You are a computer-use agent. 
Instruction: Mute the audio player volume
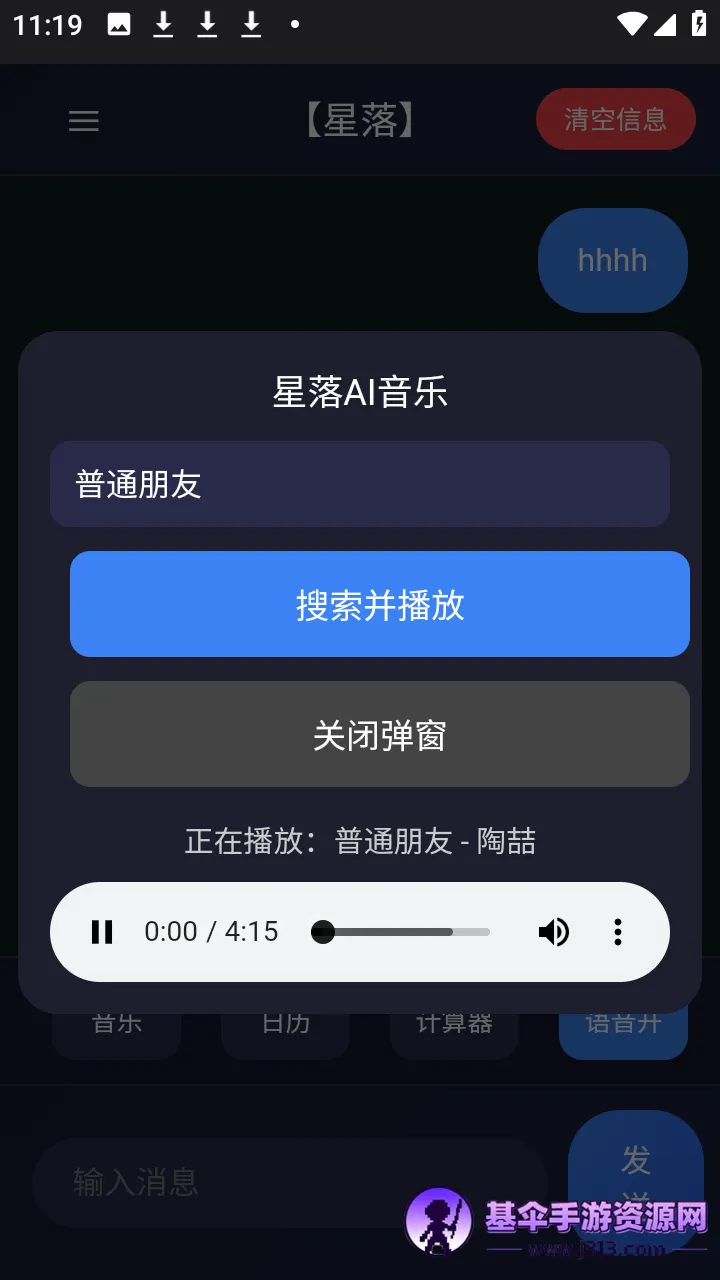click(x=553, y=932)
